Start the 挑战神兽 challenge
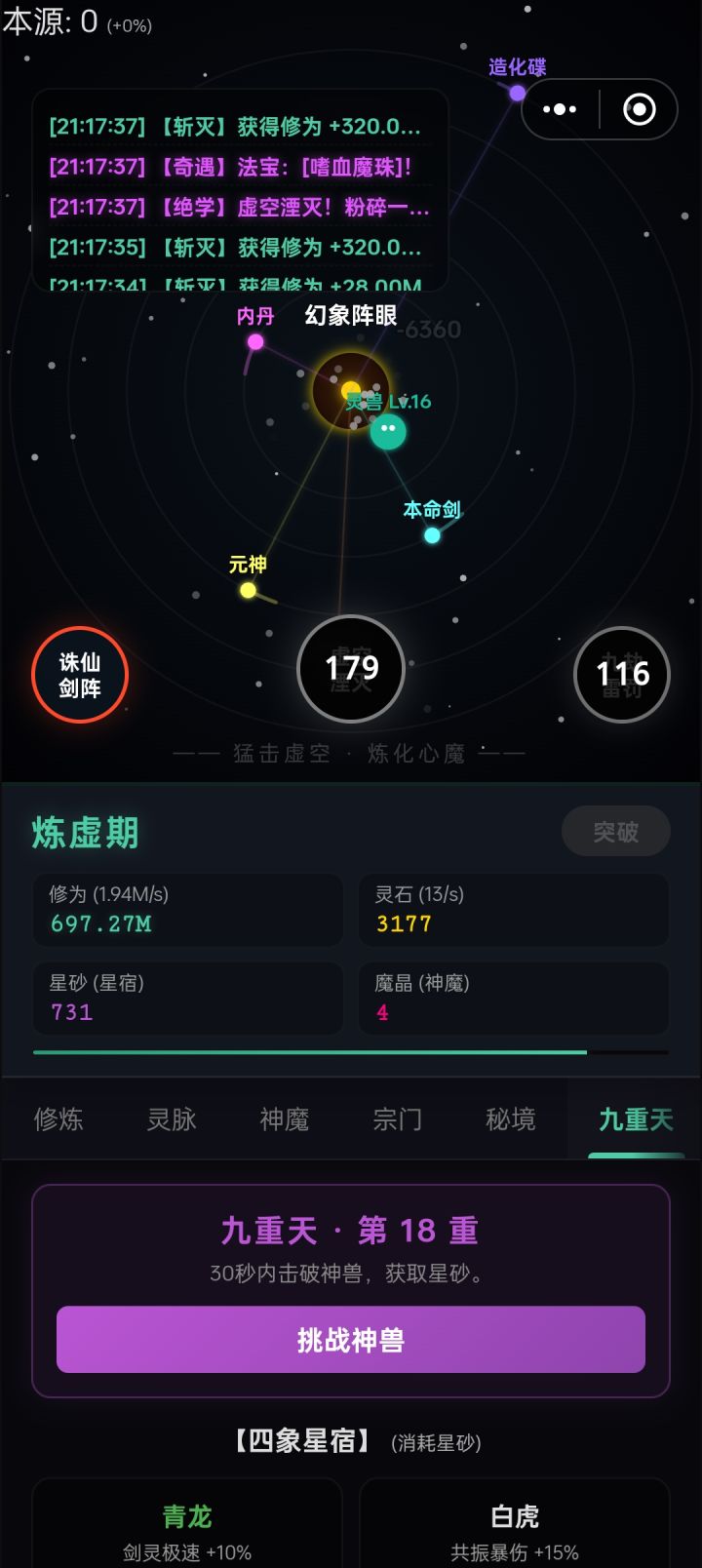This screenshot has width=702, height=1568. point(351,1340)
